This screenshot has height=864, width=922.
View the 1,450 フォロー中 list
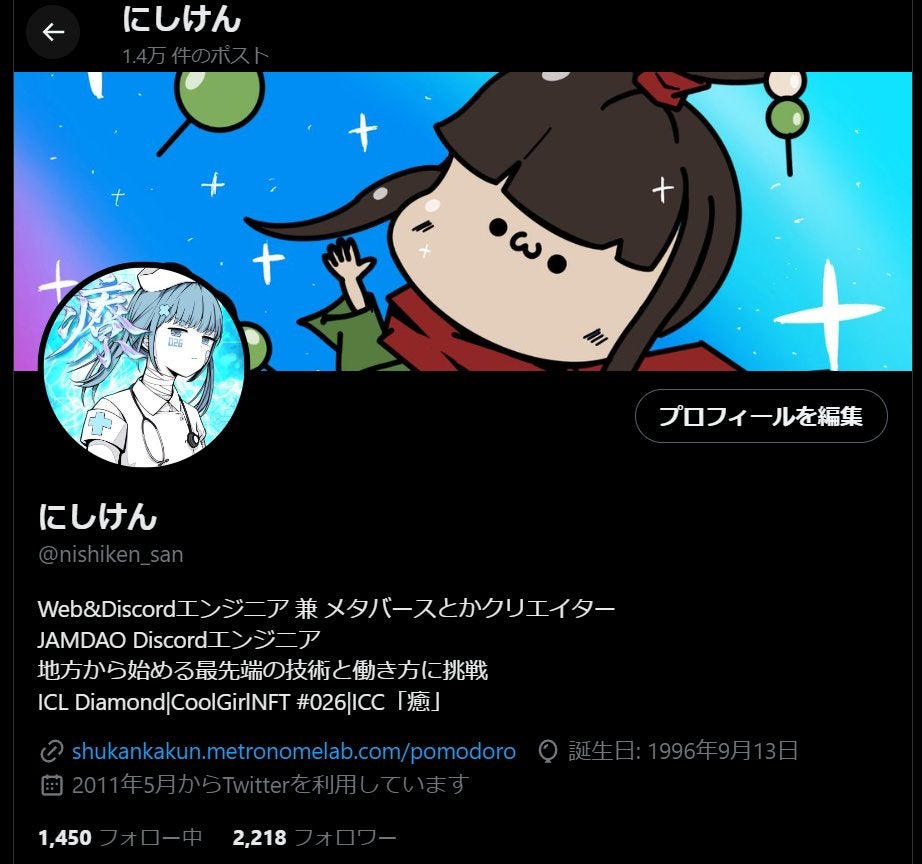pyautogui.click(x=120, y=837)
